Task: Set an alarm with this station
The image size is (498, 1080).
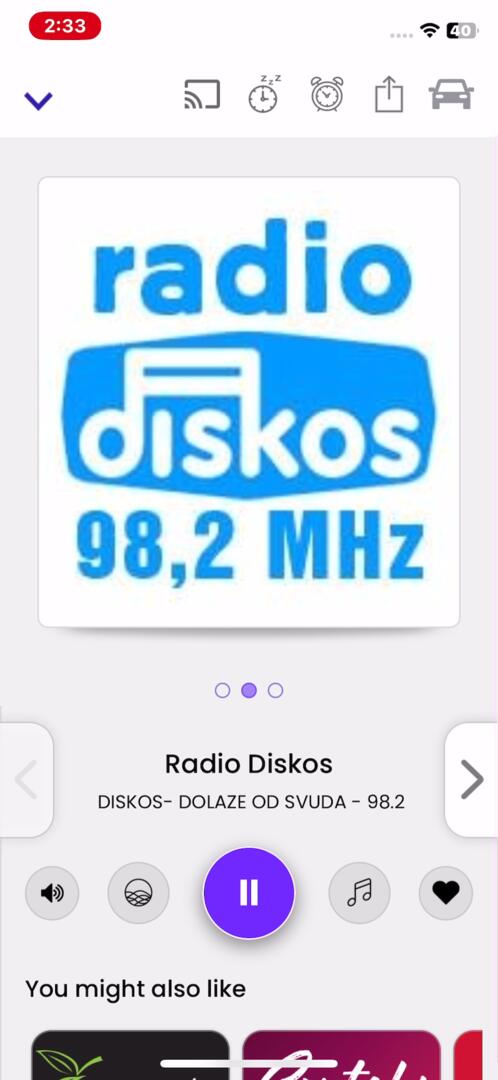Action: [x=327, y=94]
